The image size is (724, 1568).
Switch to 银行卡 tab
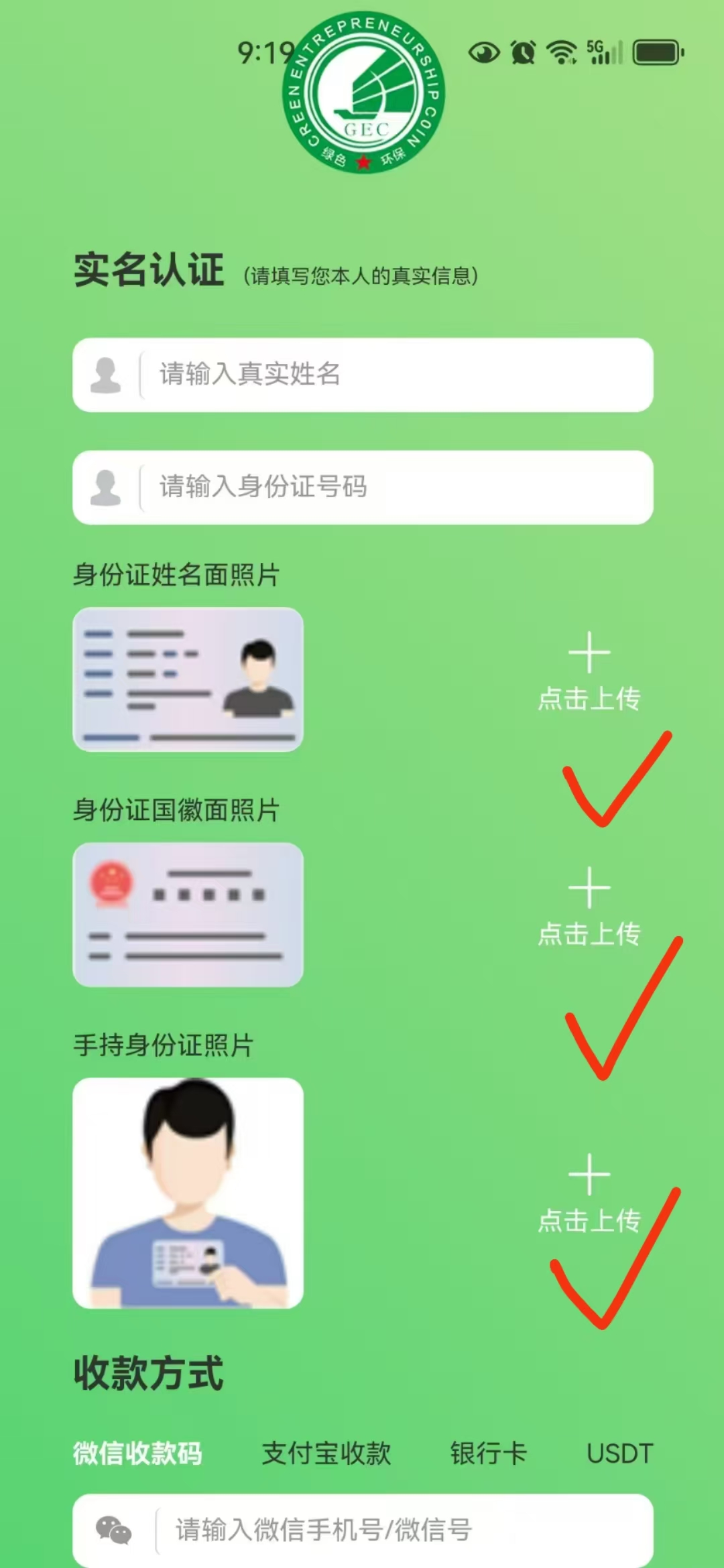488,1453
